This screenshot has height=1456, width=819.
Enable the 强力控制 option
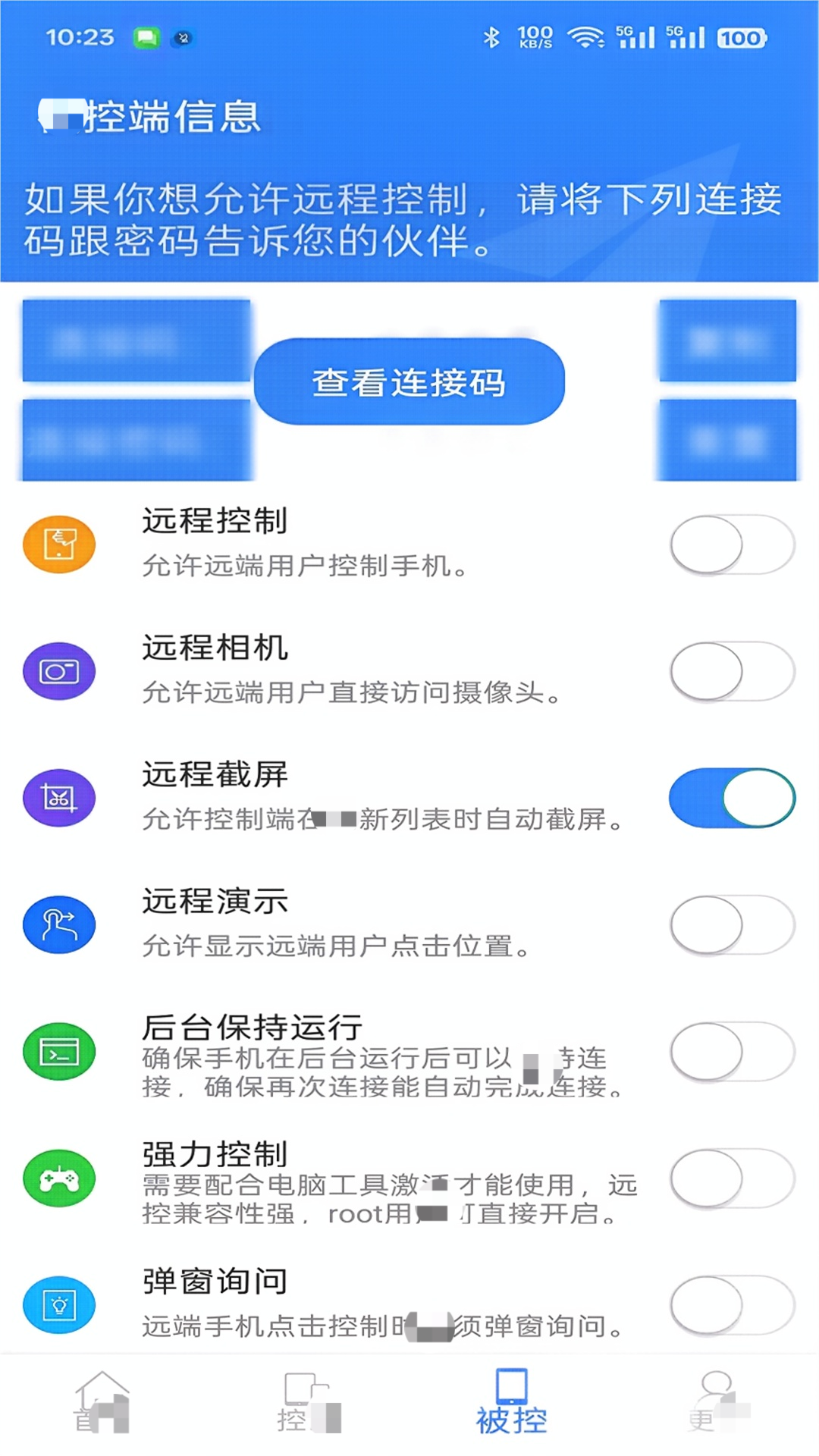[x=732, y=1178]
